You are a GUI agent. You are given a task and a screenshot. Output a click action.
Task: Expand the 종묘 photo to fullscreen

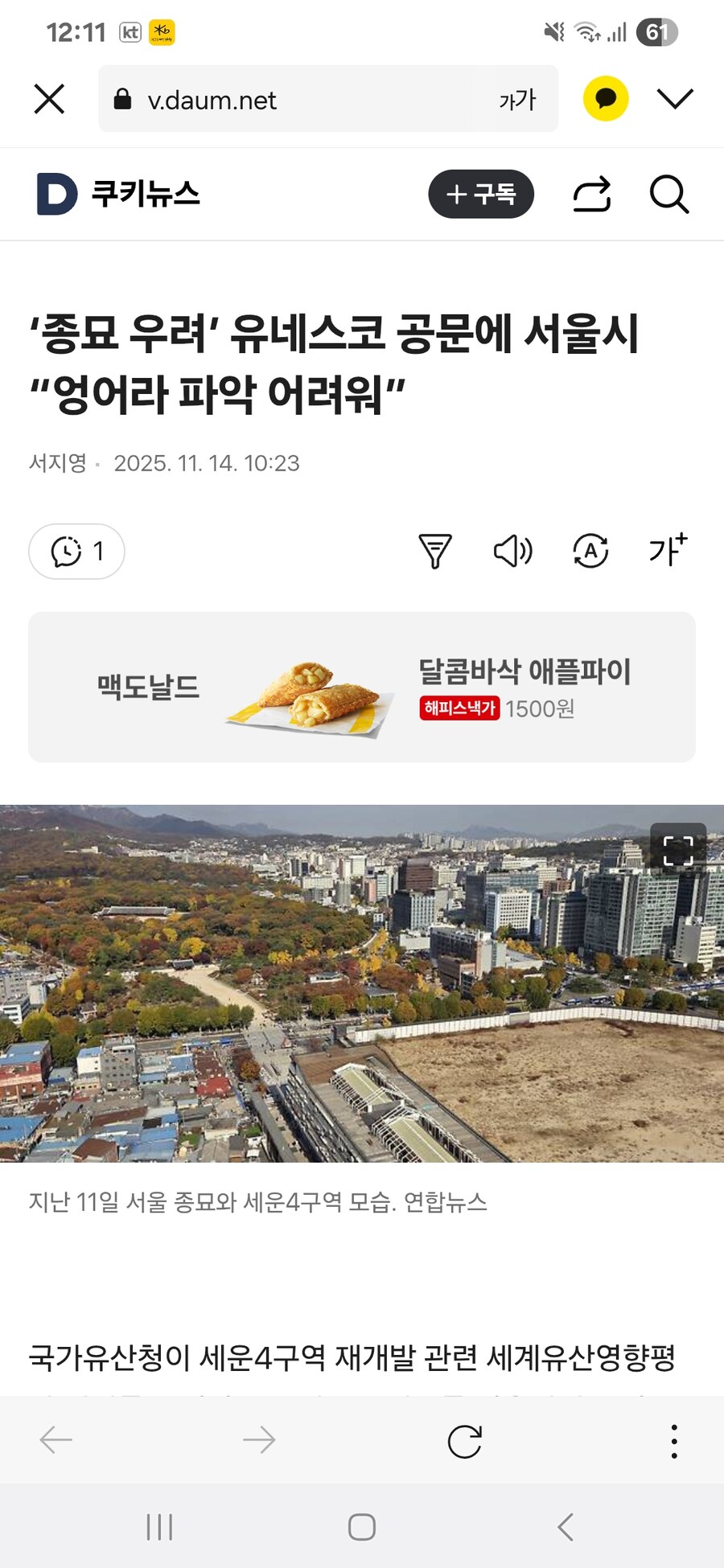click(x=679, y=850)
